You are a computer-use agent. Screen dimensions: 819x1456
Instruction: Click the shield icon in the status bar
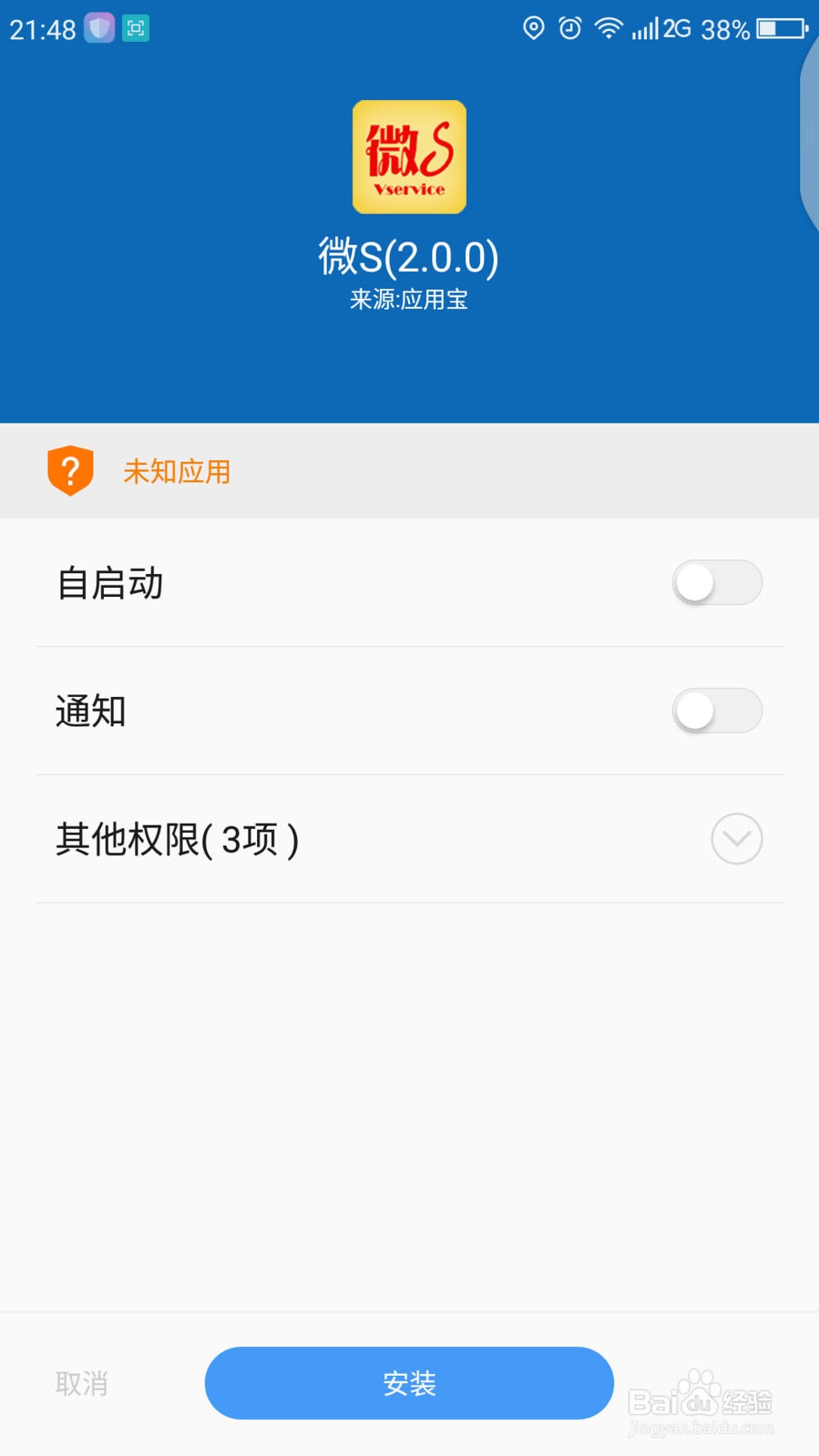tap(100, 27)
